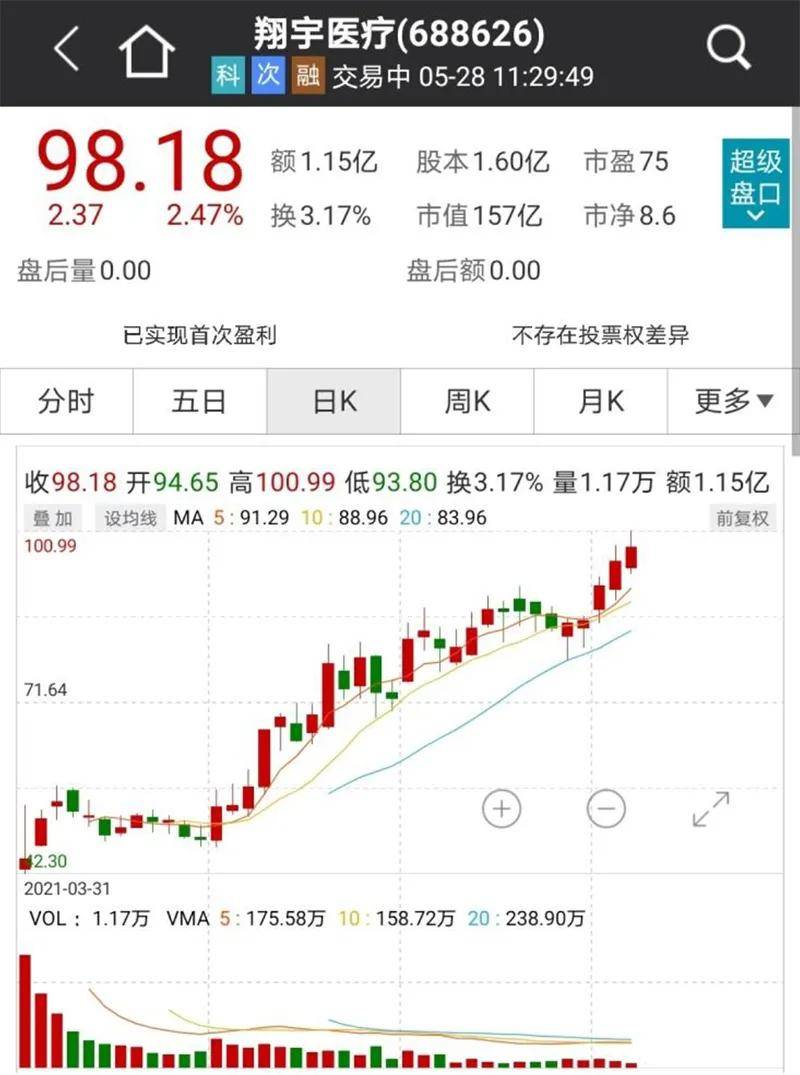Switch to the 月K chart tab
The width and height of the screenshot is (800, 1075).
[600, 402]
